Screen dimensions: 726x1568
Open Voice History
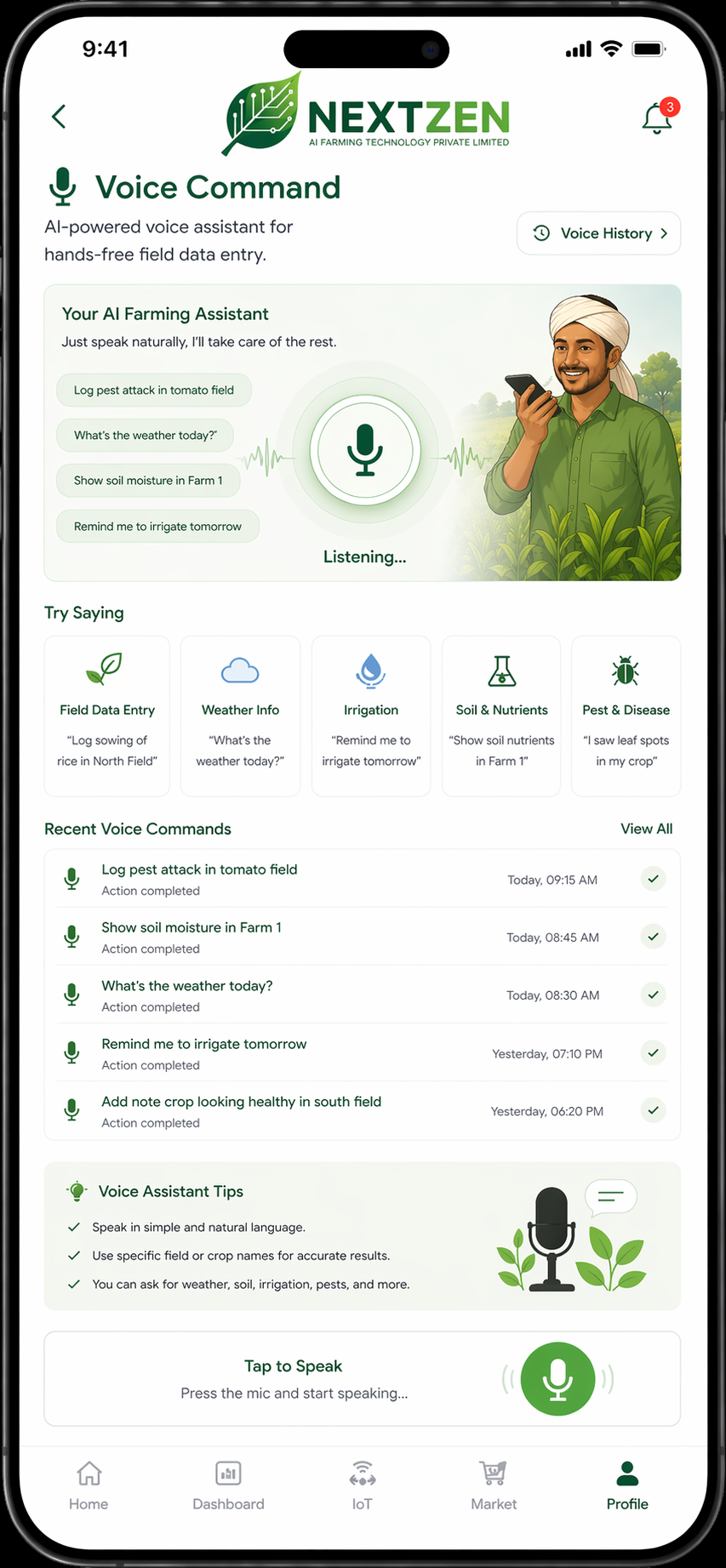pos(598,233)
